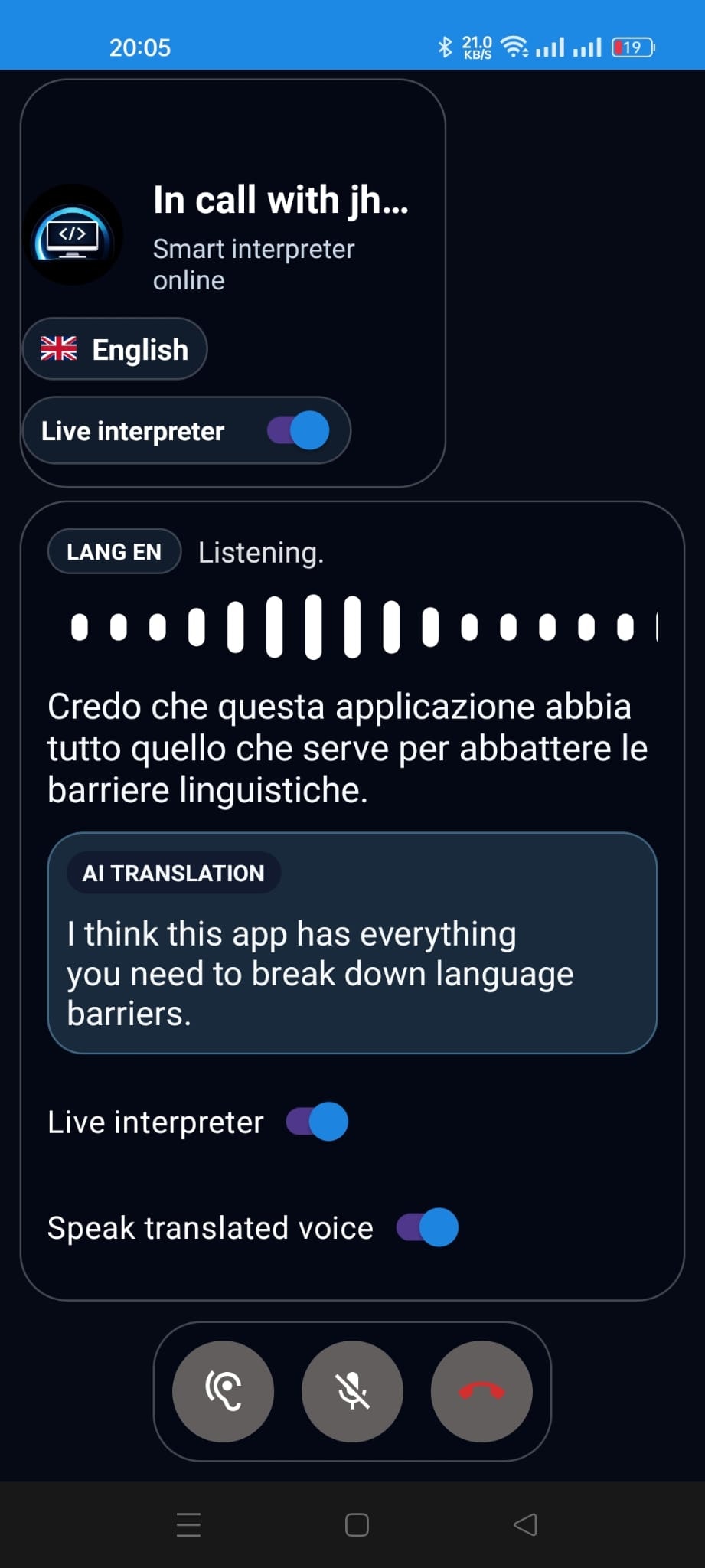Tap the earpiece speaker button

(x=223, y=1391)
